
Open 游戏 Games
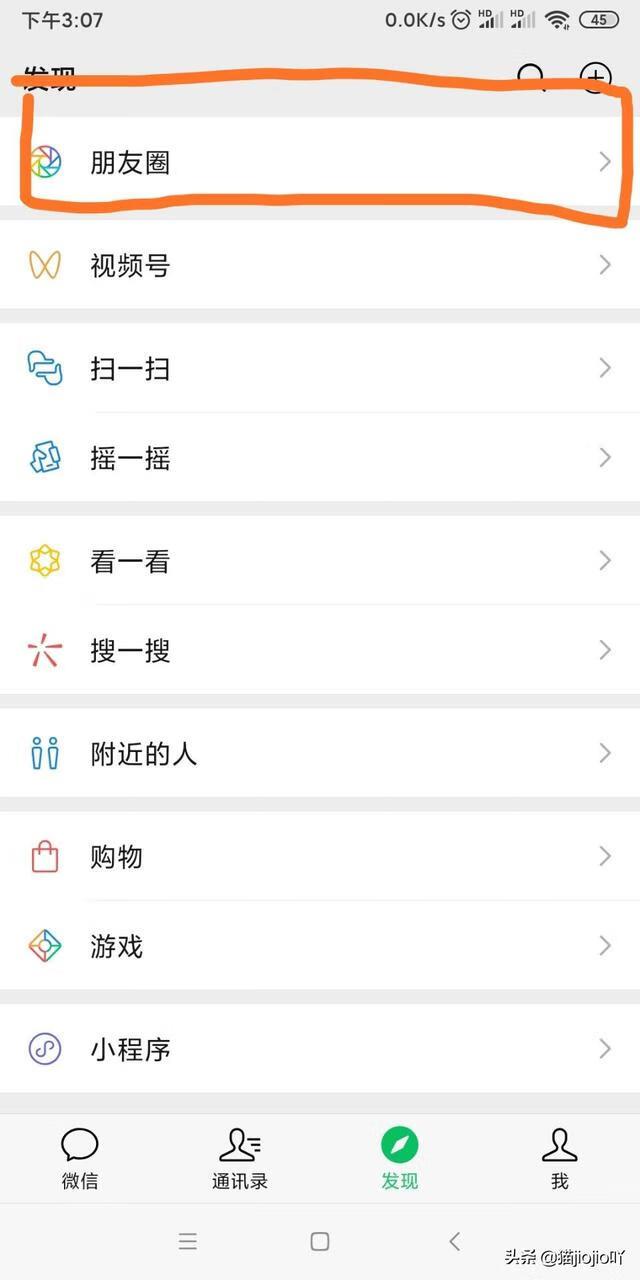(320, 946)
